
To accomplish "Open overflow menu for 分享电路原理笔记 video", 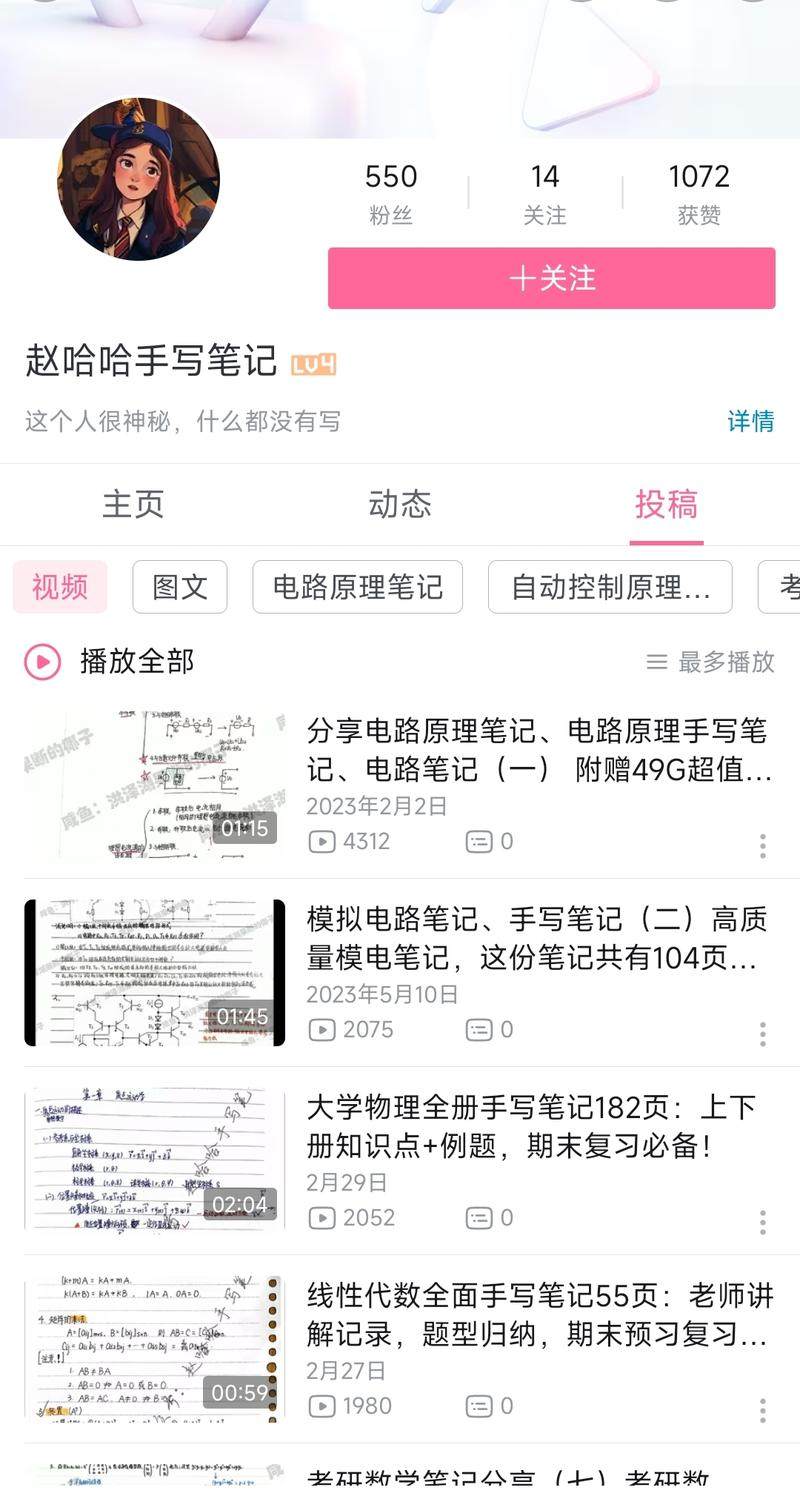I will click(762, 846).
